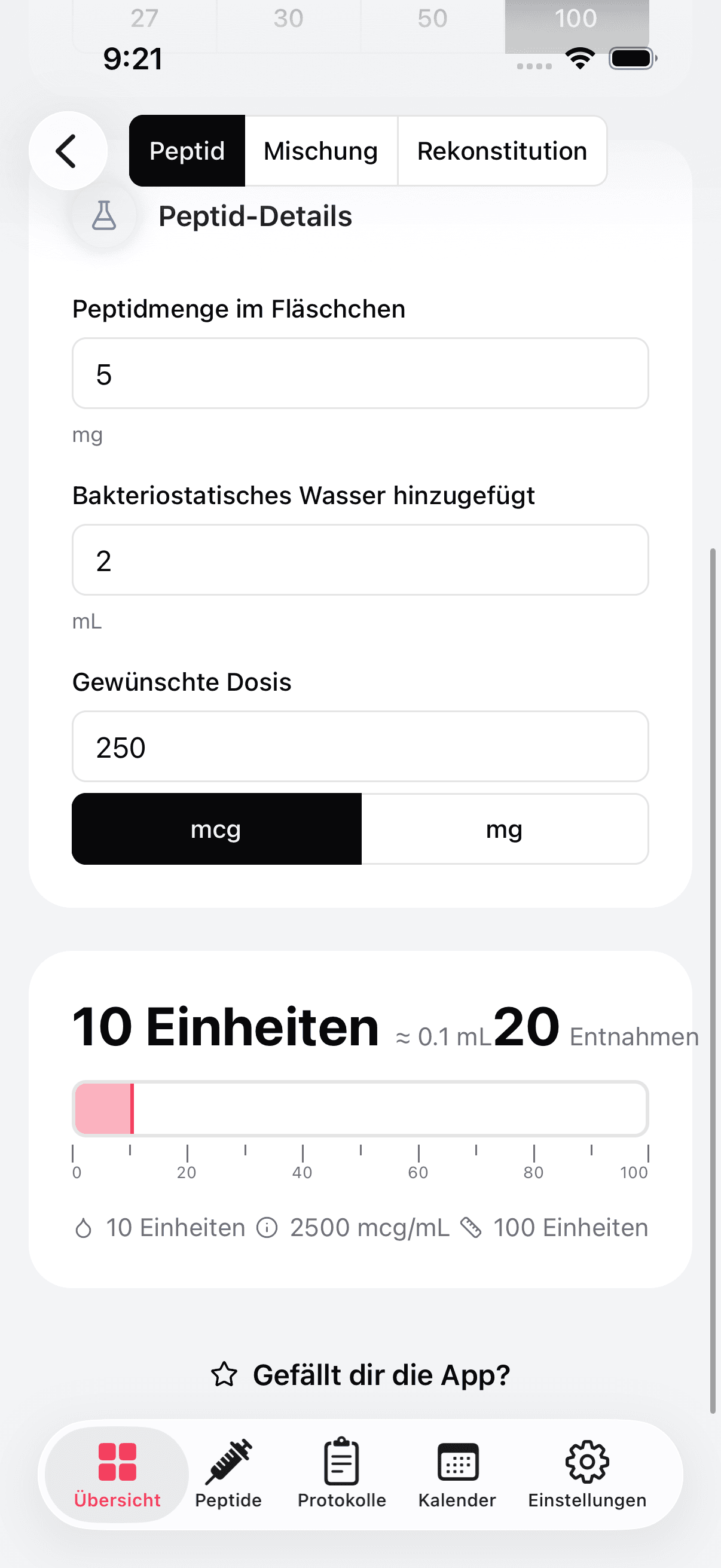Tap the Gefällt dir die App? link
The height and width of the screenshot is (1568, 721).
point(381,1374)
